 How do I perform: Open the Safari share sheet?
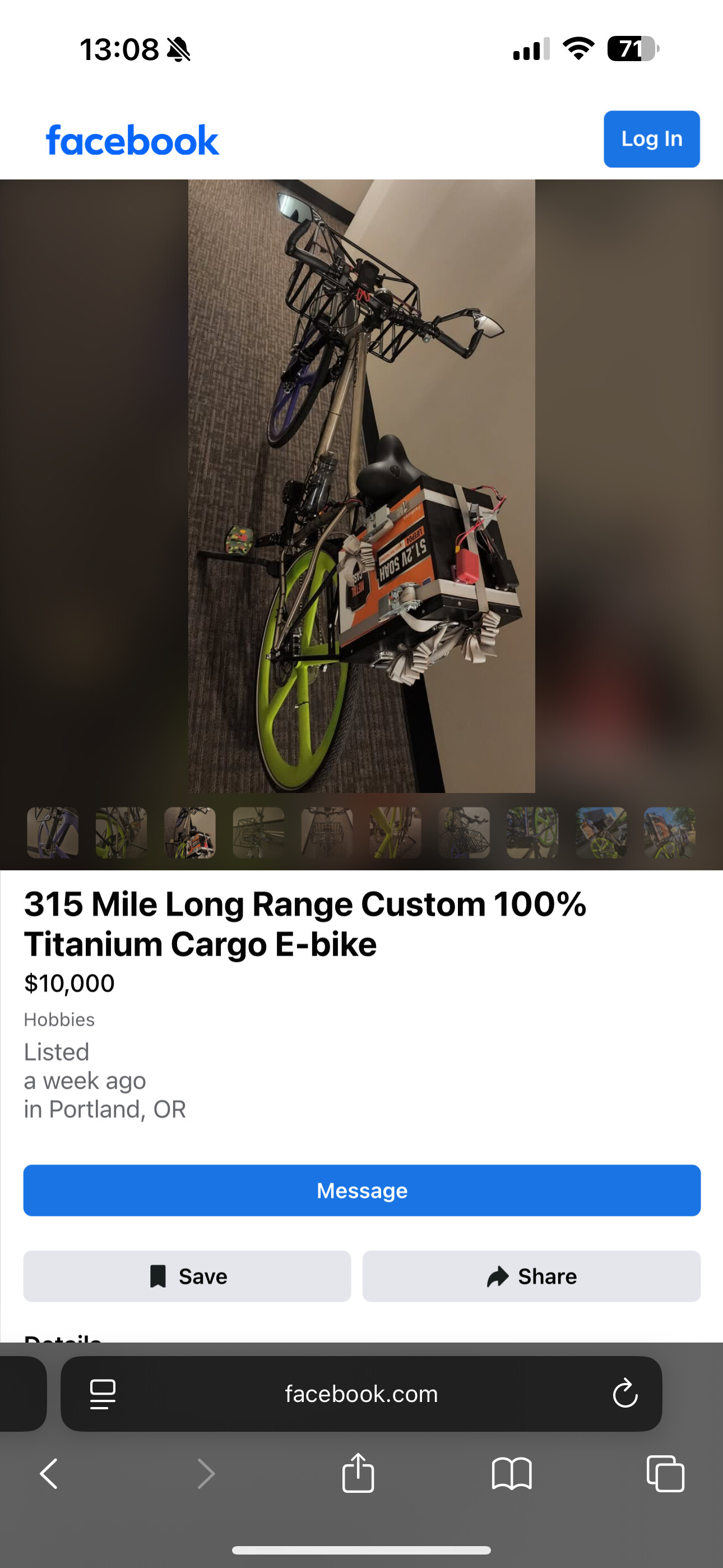[x=358, y=1473]
